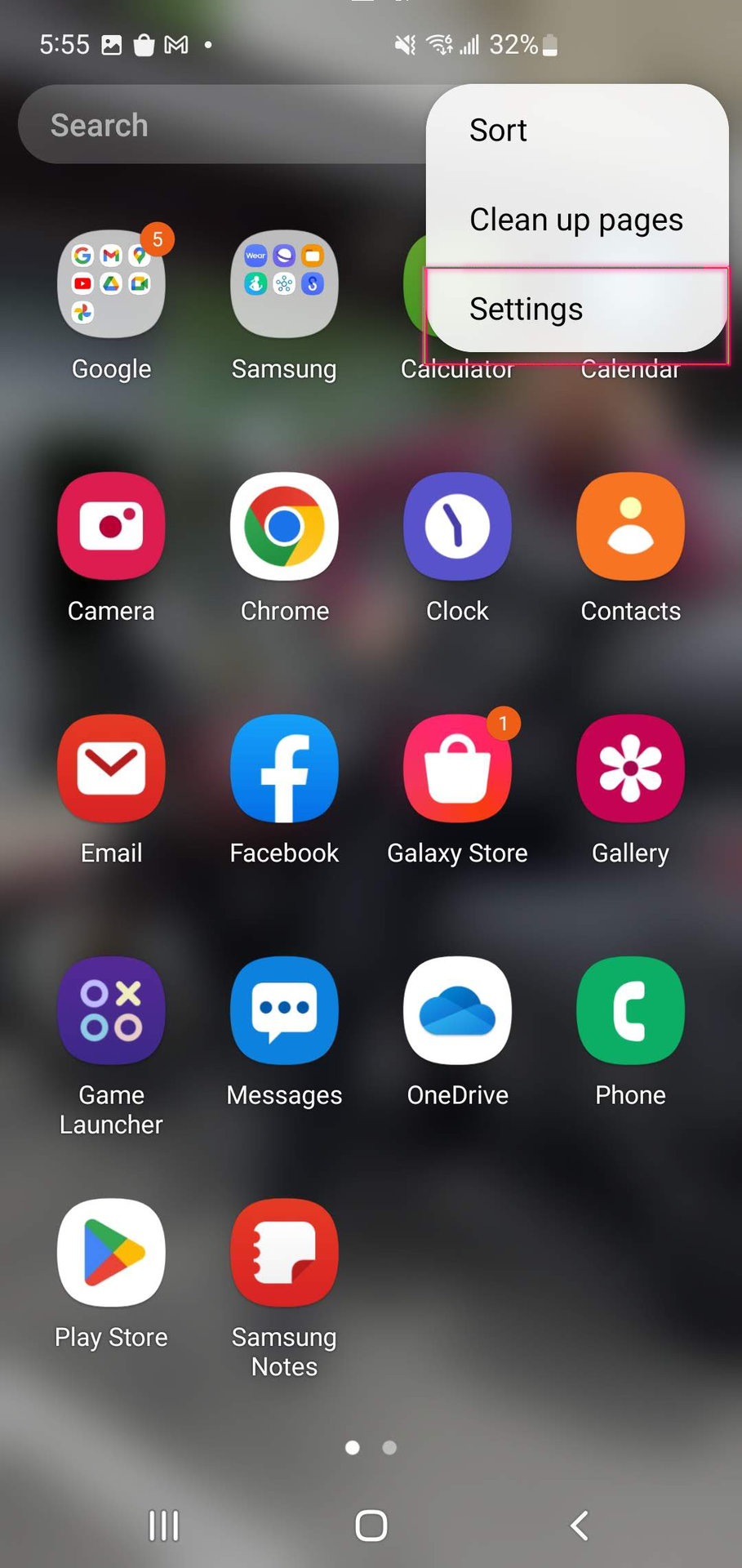This screenshot has width=742, height=1568.
Task: Open the Gallery app
Action: pos(630,768)
